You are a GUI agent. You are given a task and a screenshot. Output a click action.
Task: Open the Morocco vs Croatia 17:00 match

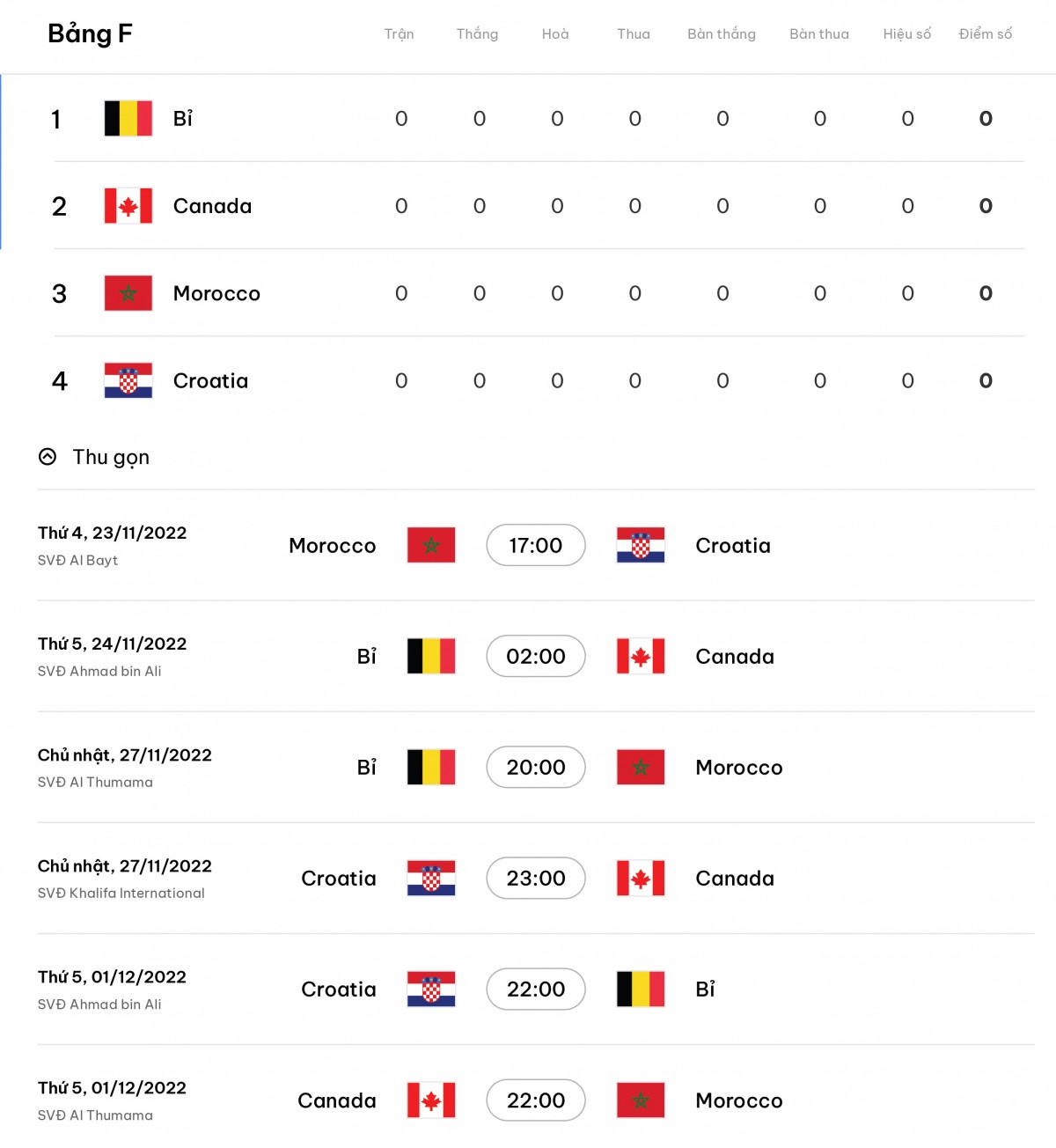pyautogui.click(x=535, y=546)
